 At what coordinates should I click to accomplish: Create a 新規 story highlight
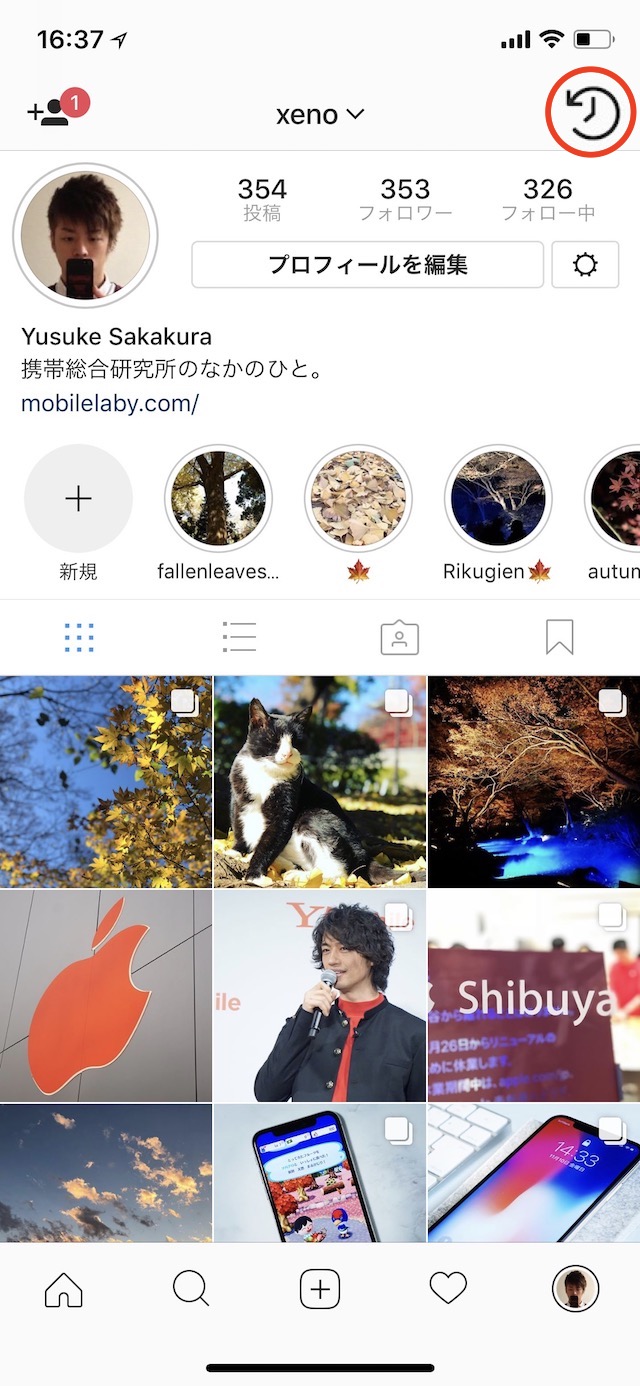78,499
